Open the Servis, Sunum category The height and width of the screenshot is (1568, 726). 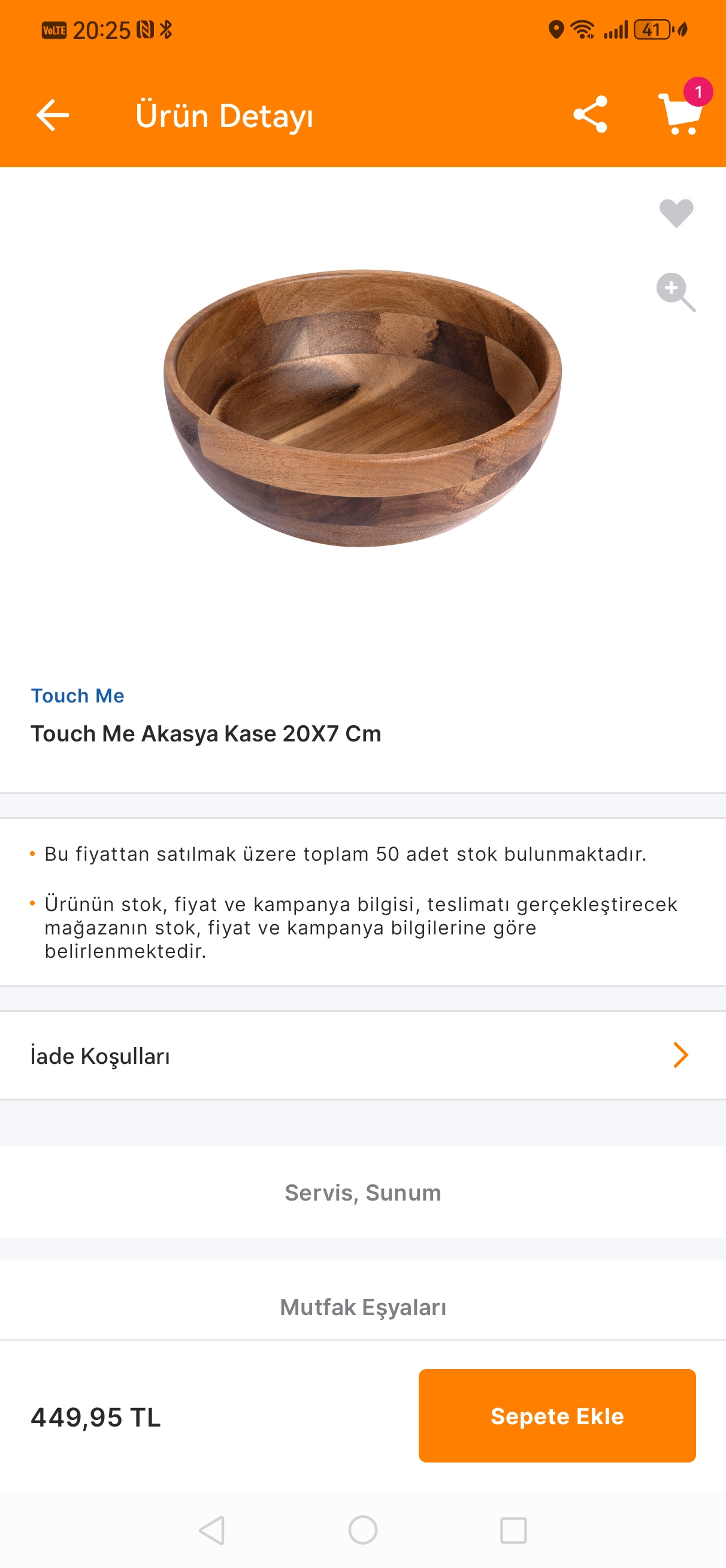(362, 1192)
